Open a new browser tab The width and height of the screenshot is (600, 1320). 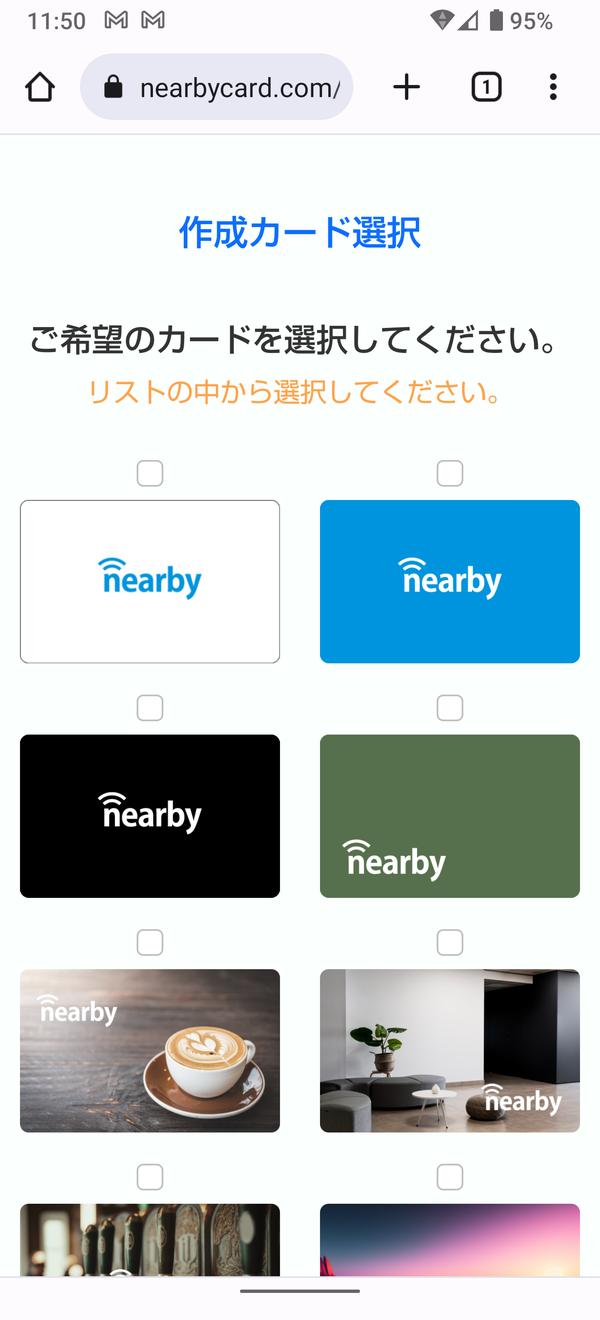(407, 88)
